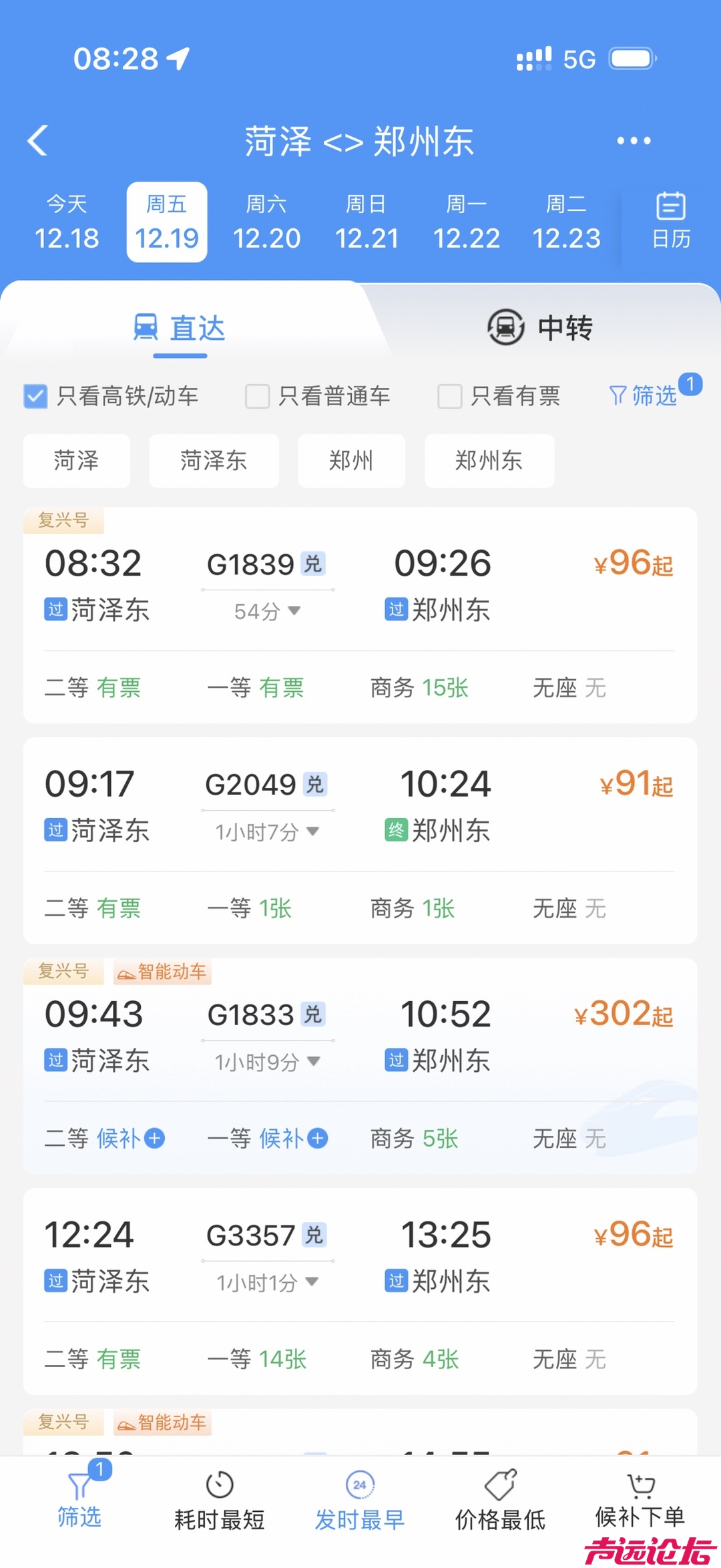This screenshot has width=721, height=1568.
Task: Select the date 周六 12.20
Action: [x=266, y=222]
